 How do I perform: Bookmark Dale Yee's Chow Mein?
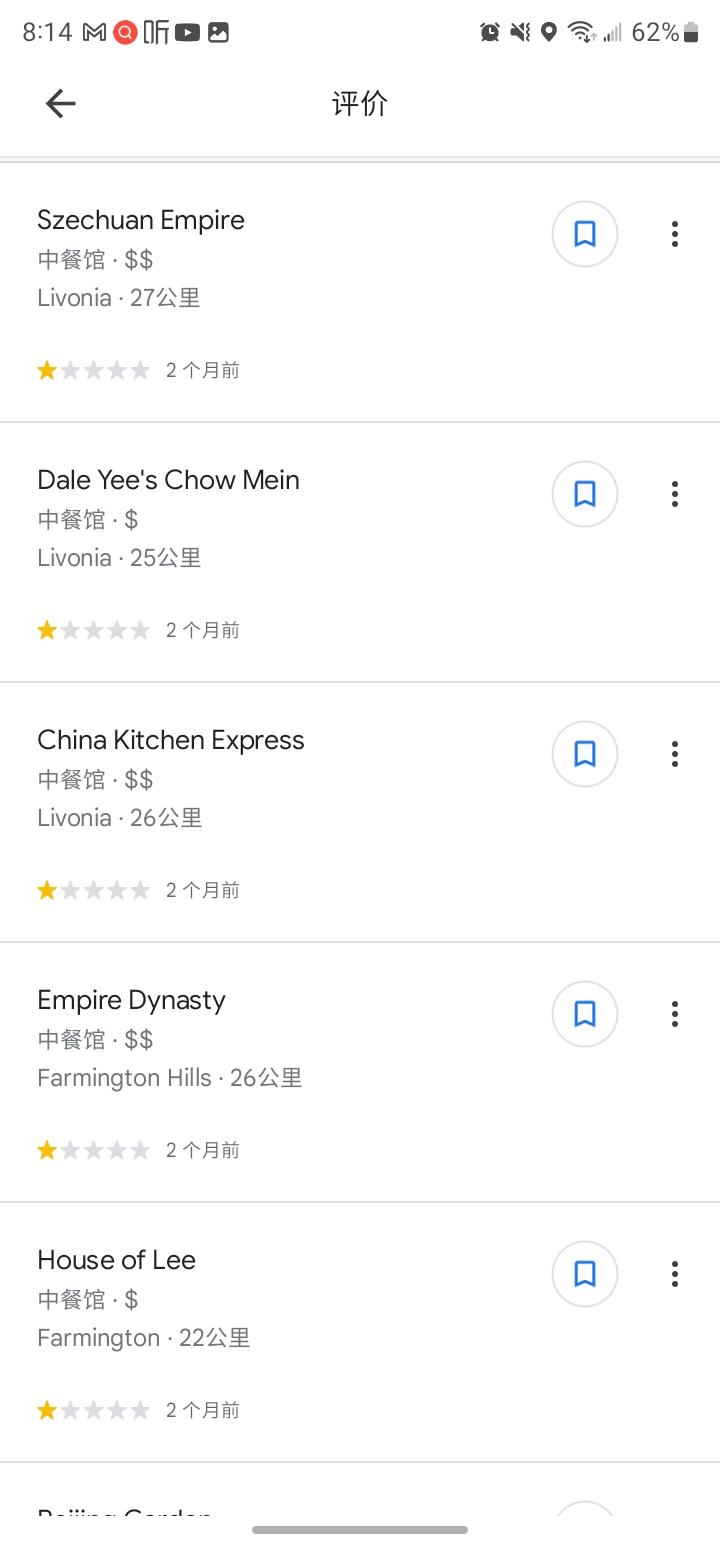click(x=585, y=494)
